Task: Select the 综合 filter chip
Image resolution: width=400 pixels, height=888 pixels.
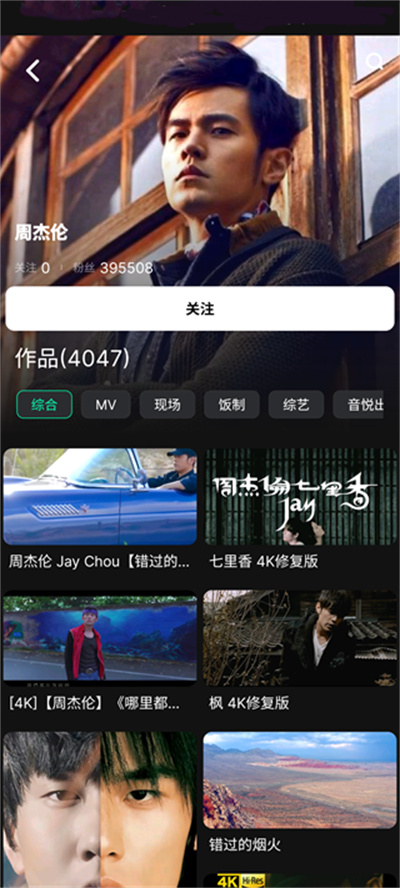Action: click(44, 404)
